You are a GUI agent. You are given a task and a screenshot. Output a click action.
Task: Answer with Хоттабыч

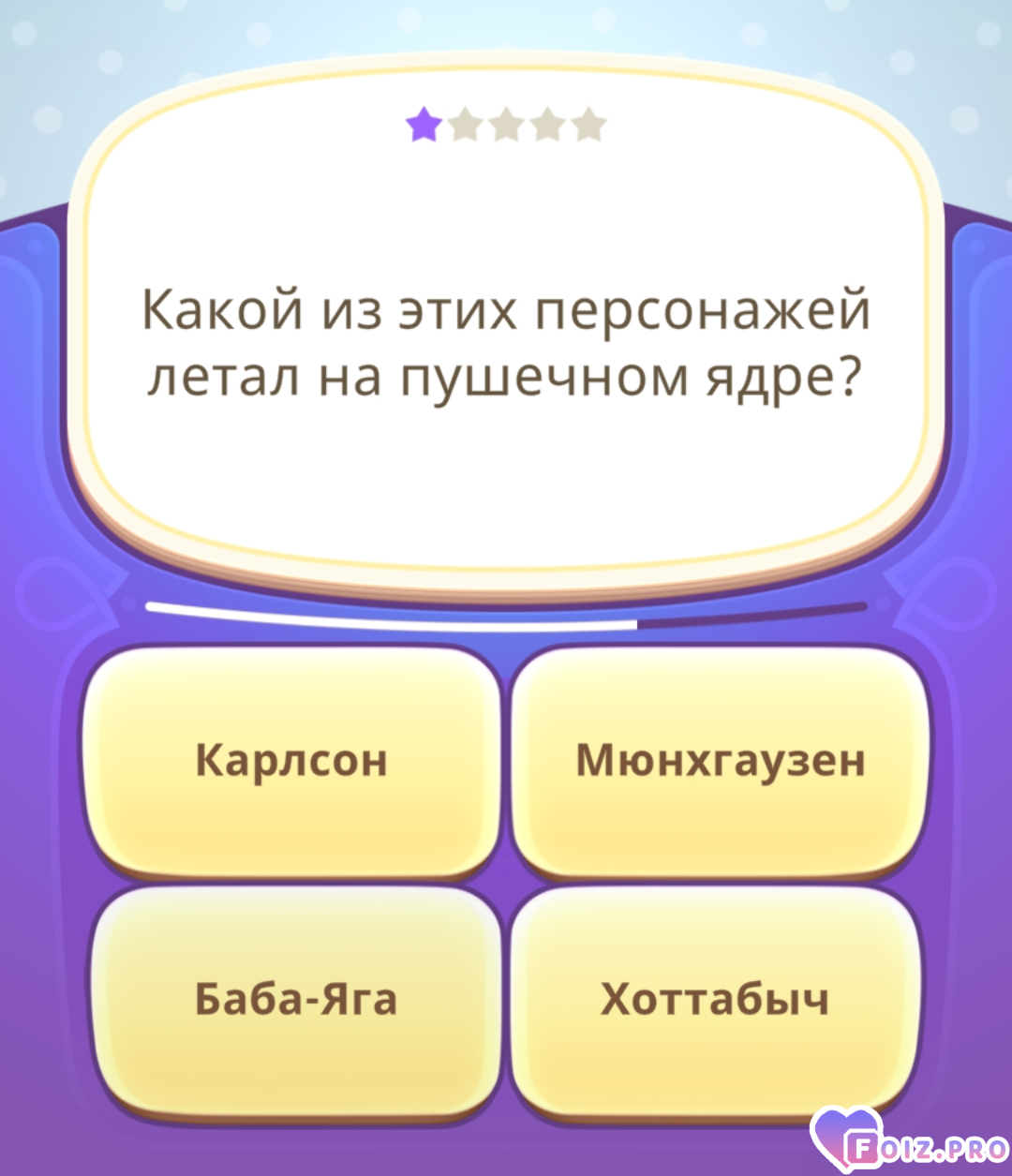(715, 1000)
